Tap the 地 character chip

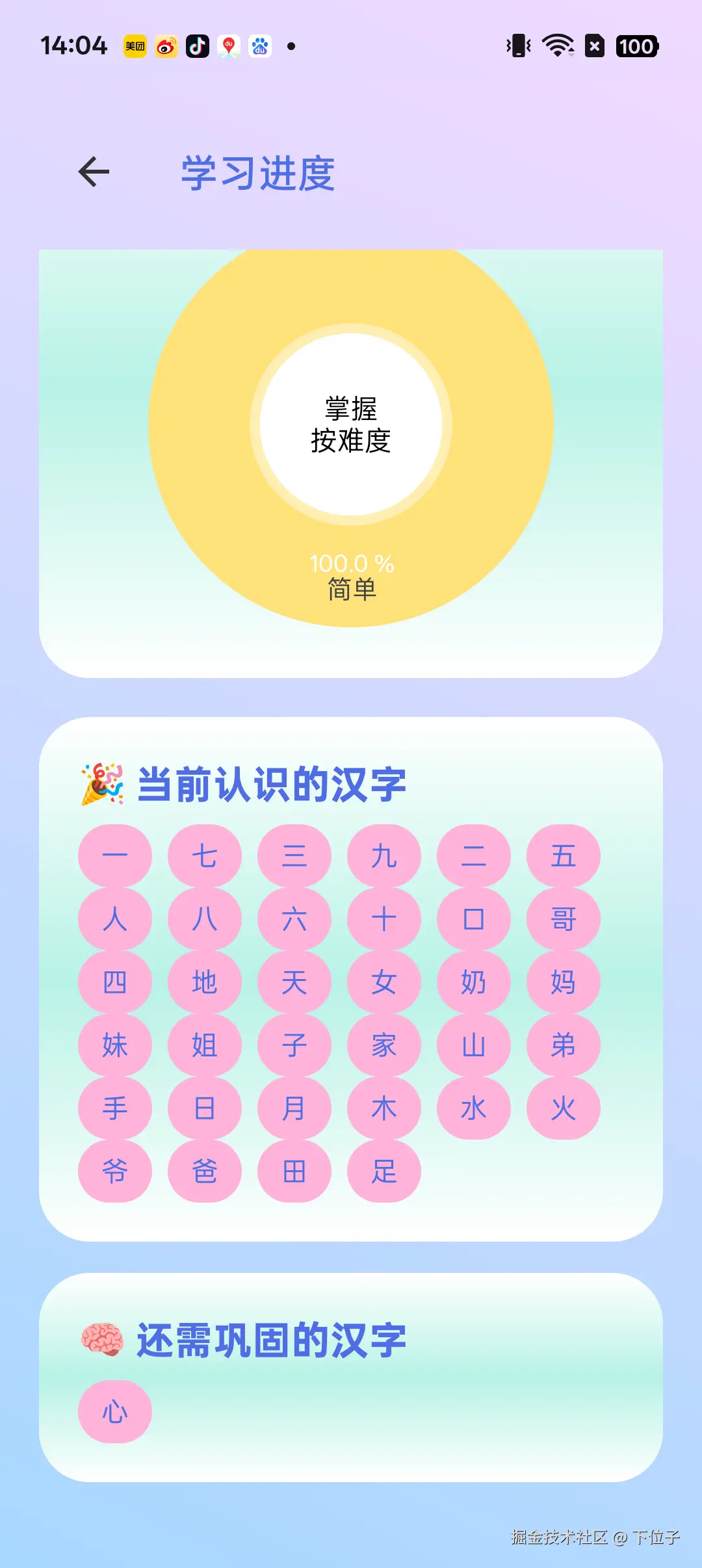point(205,982)
